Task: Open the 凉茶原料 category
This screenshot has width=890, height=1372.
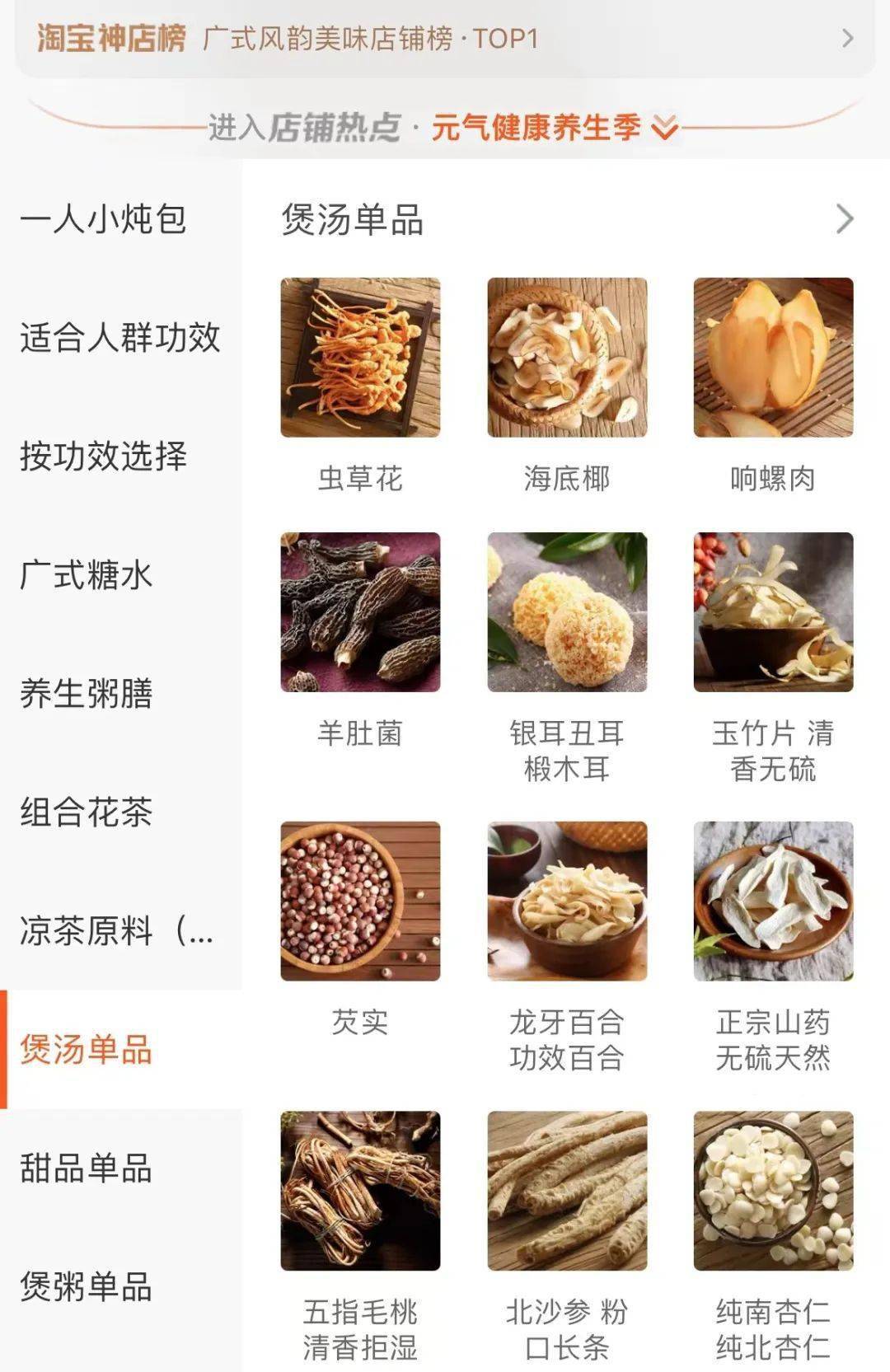Action: pyautogui.click(x=116, y=931)
